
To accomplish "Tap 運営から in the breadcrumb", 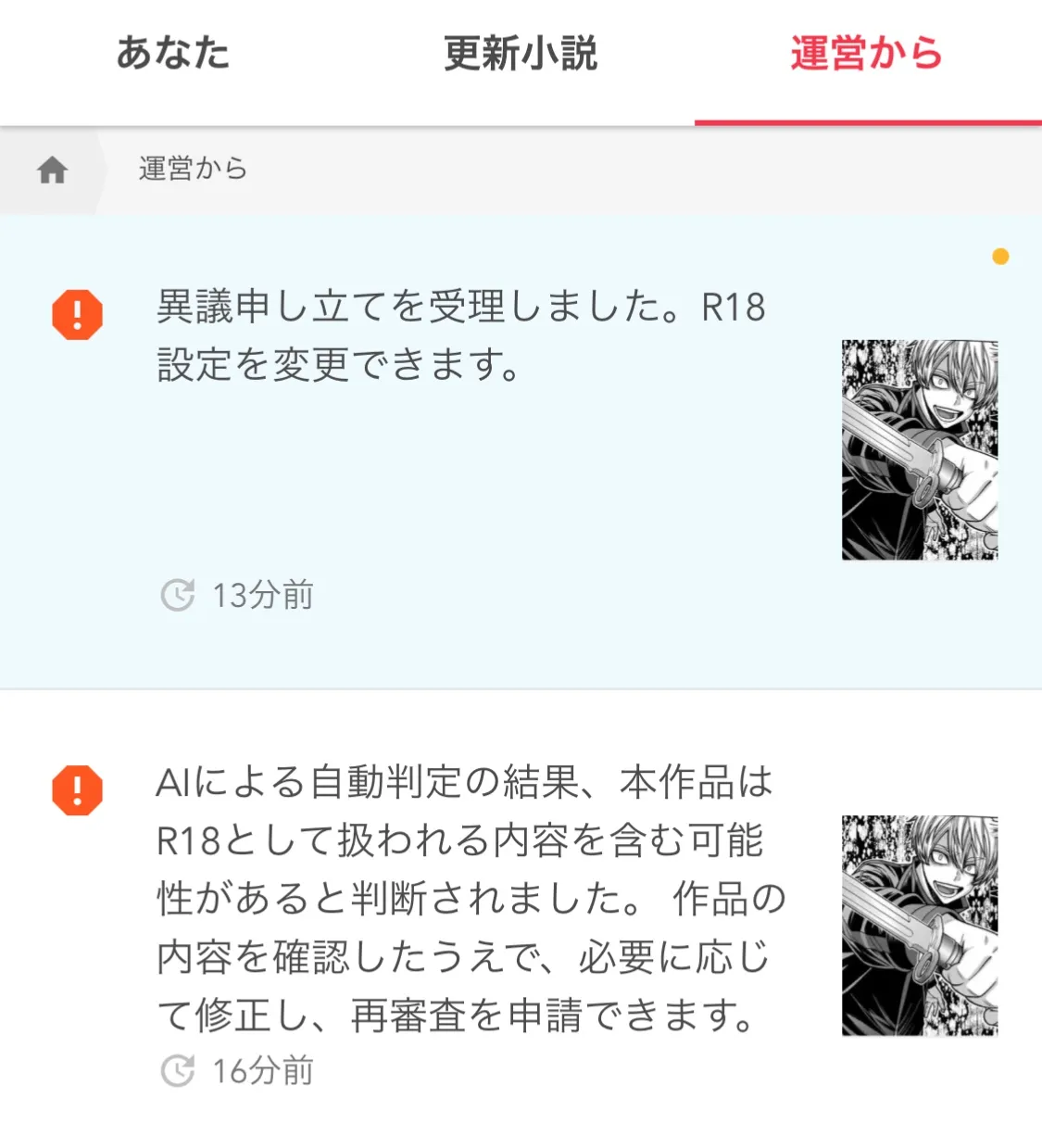I will point(194,169).
